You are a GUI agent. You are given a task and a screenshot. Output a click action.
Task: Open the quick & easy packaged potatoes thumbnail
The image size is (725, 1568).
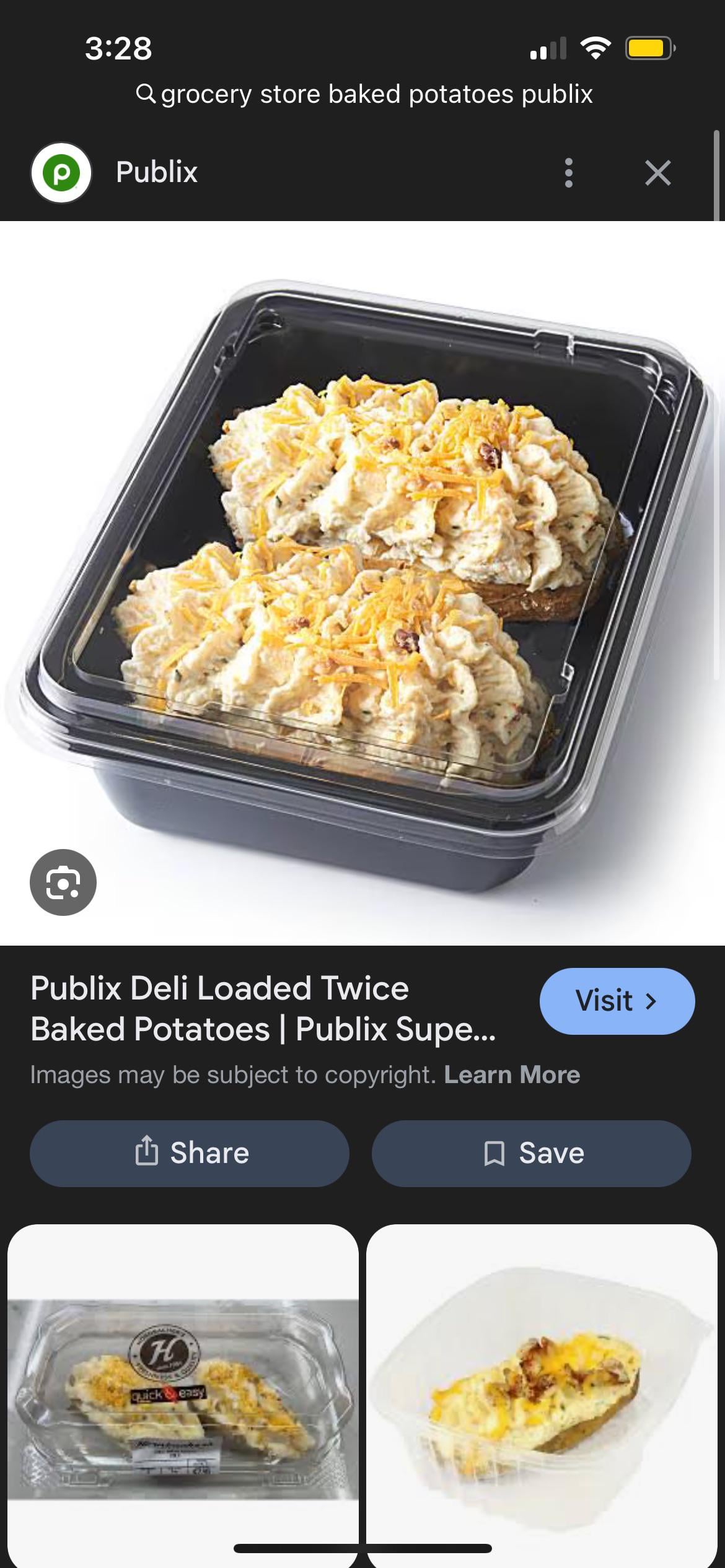[x=183, y=1400]
